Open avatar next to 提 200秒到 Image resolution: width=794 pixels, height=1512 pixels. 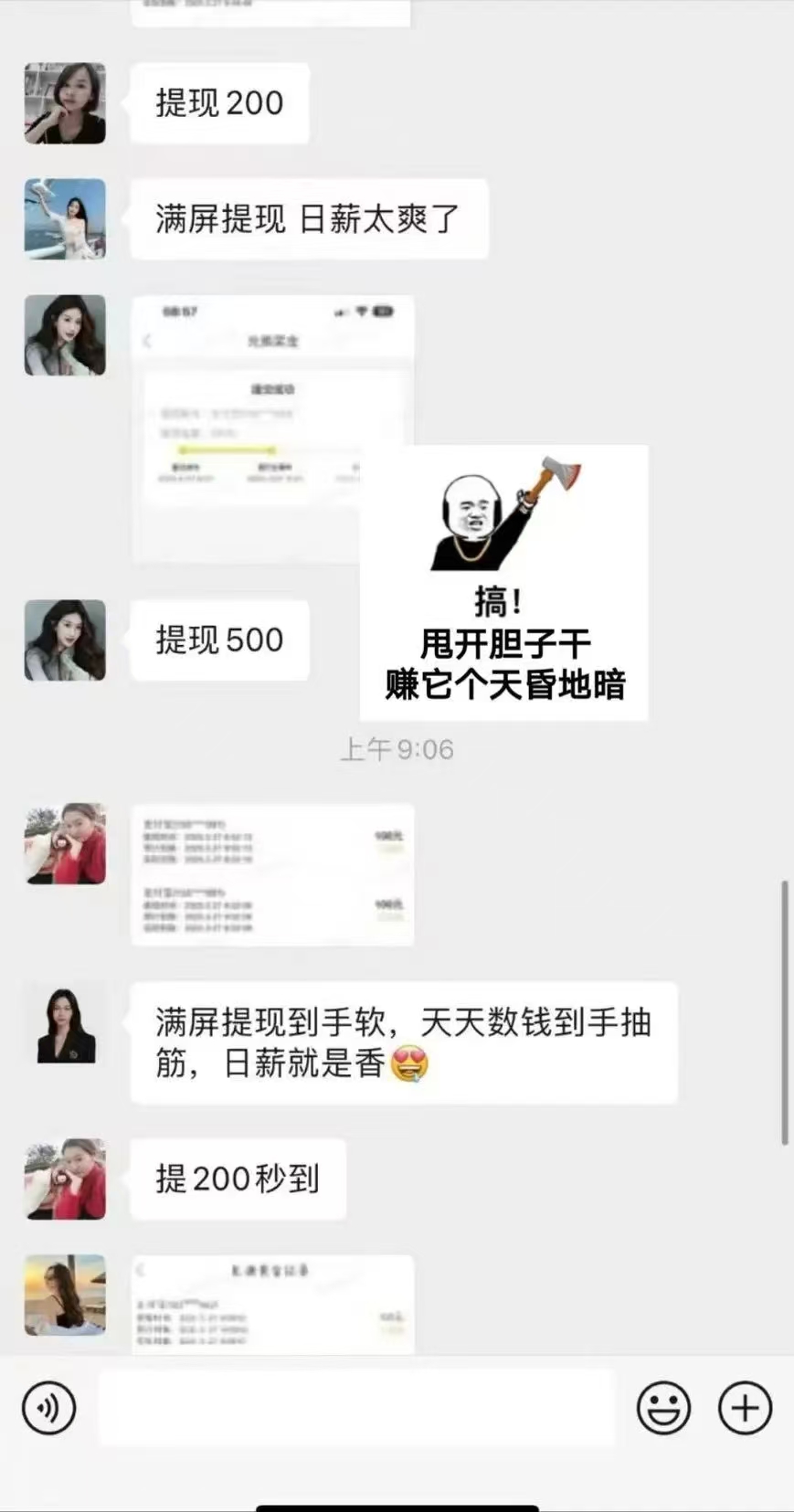(65, 1179)
